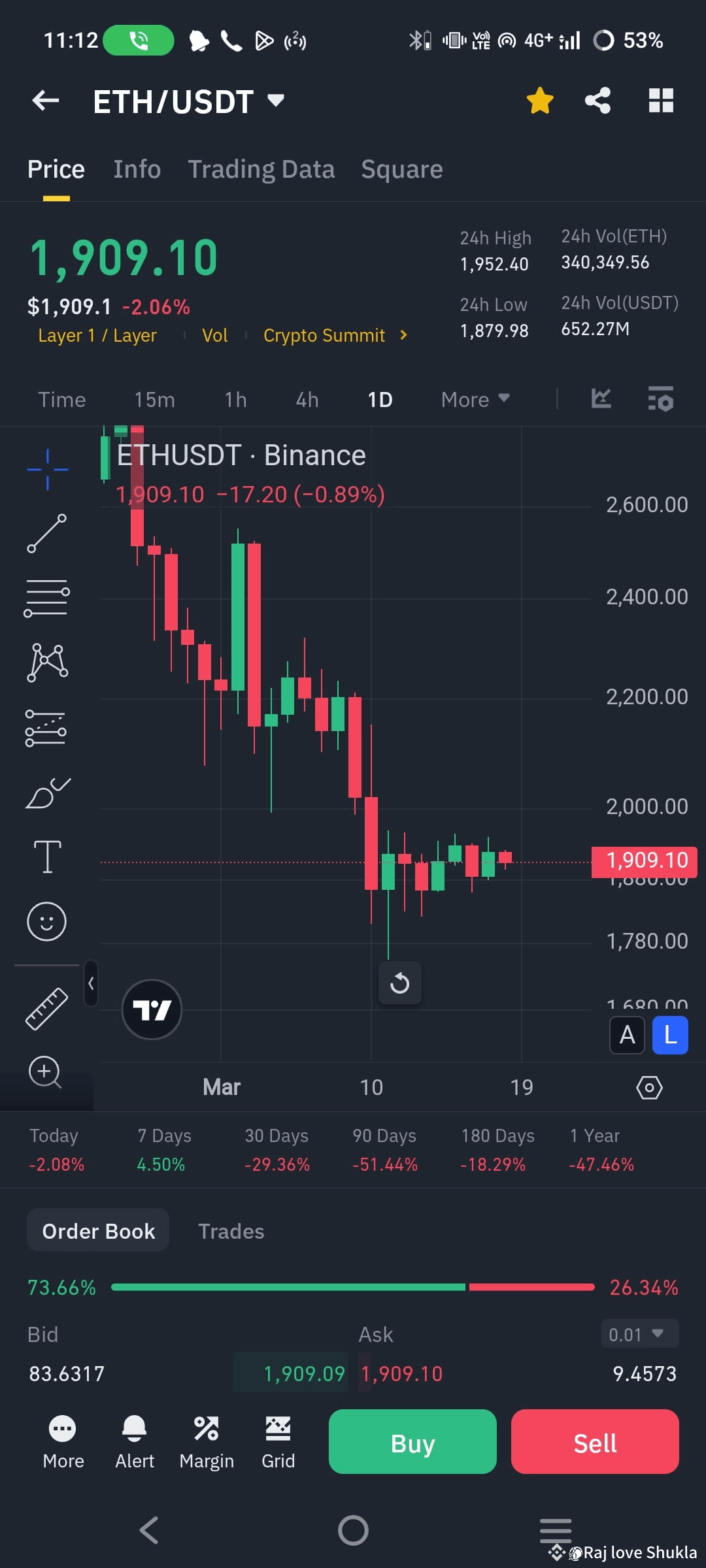Switch to the Trading Data tab

pos(261,169)
